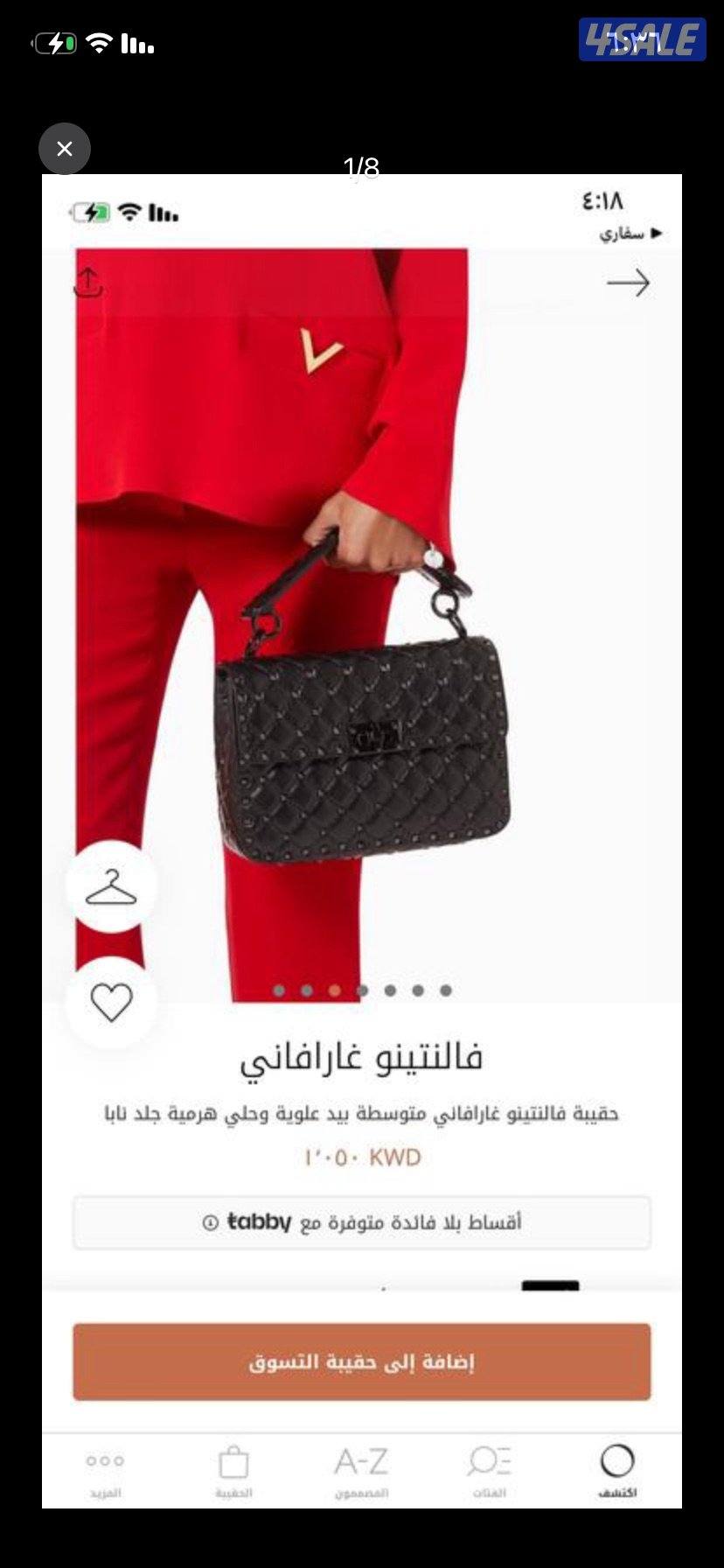Select the hanger icon to view outfit details
Image resolution: width=724 pixels, height=1568 pixels.
pos(111,885)
